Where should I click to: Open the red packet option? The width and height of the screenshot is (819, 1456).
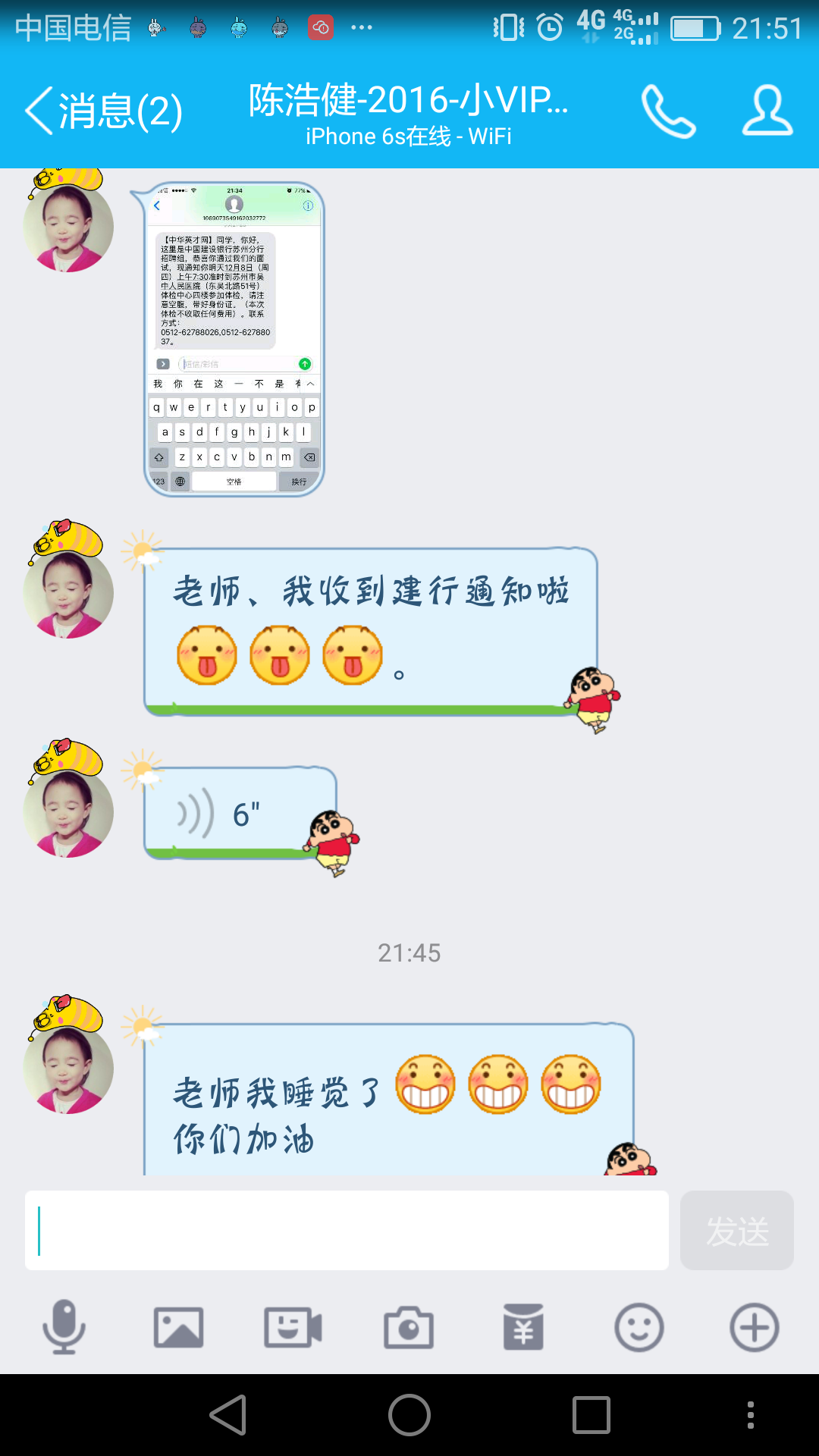(x=523, y=1327)
